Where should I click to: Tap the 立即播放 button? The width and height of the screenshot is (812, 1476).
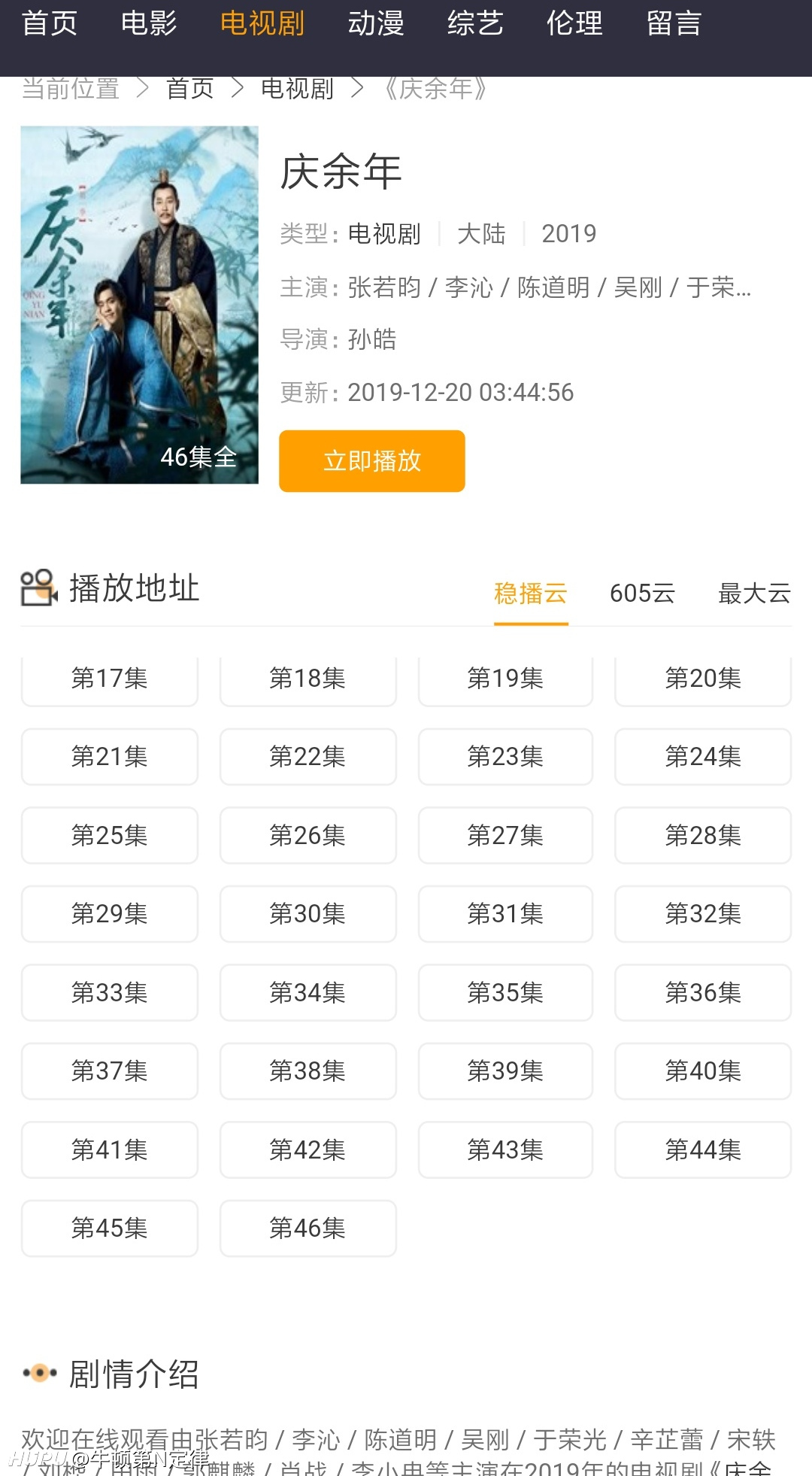(372, 461)
